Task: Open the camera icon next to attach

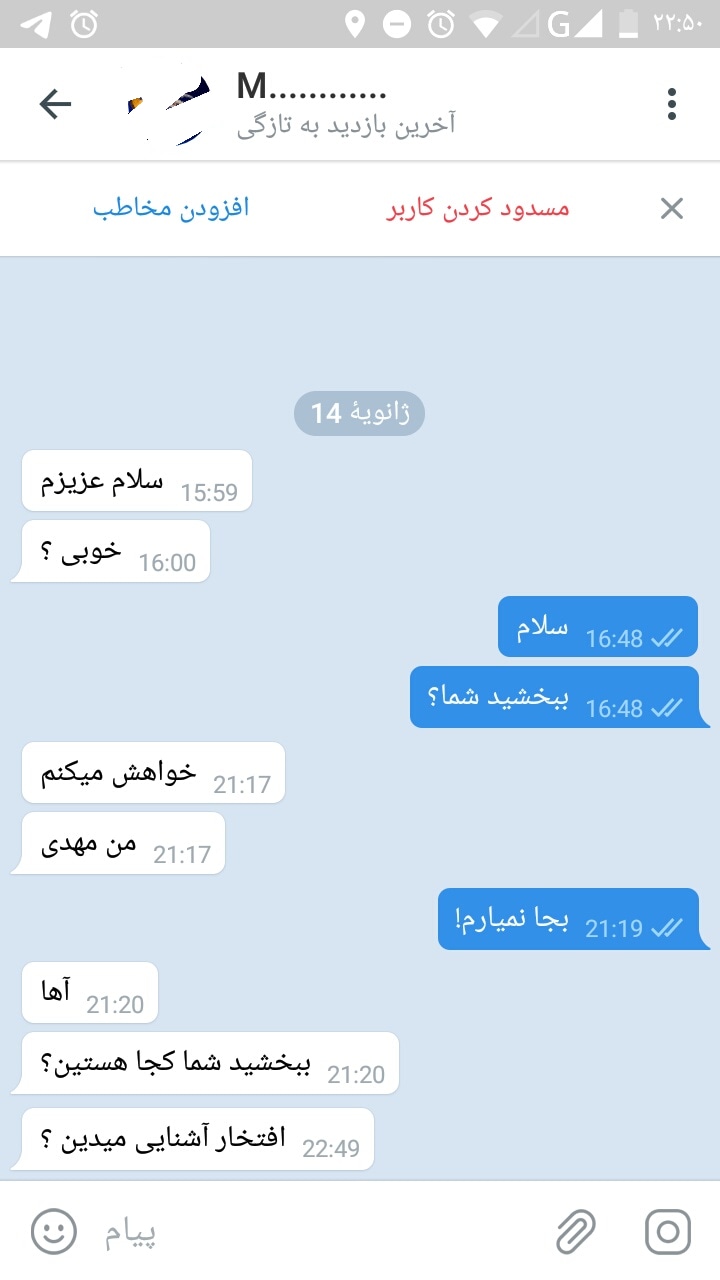Action: pyautogui.click(x=668, y=1231)
